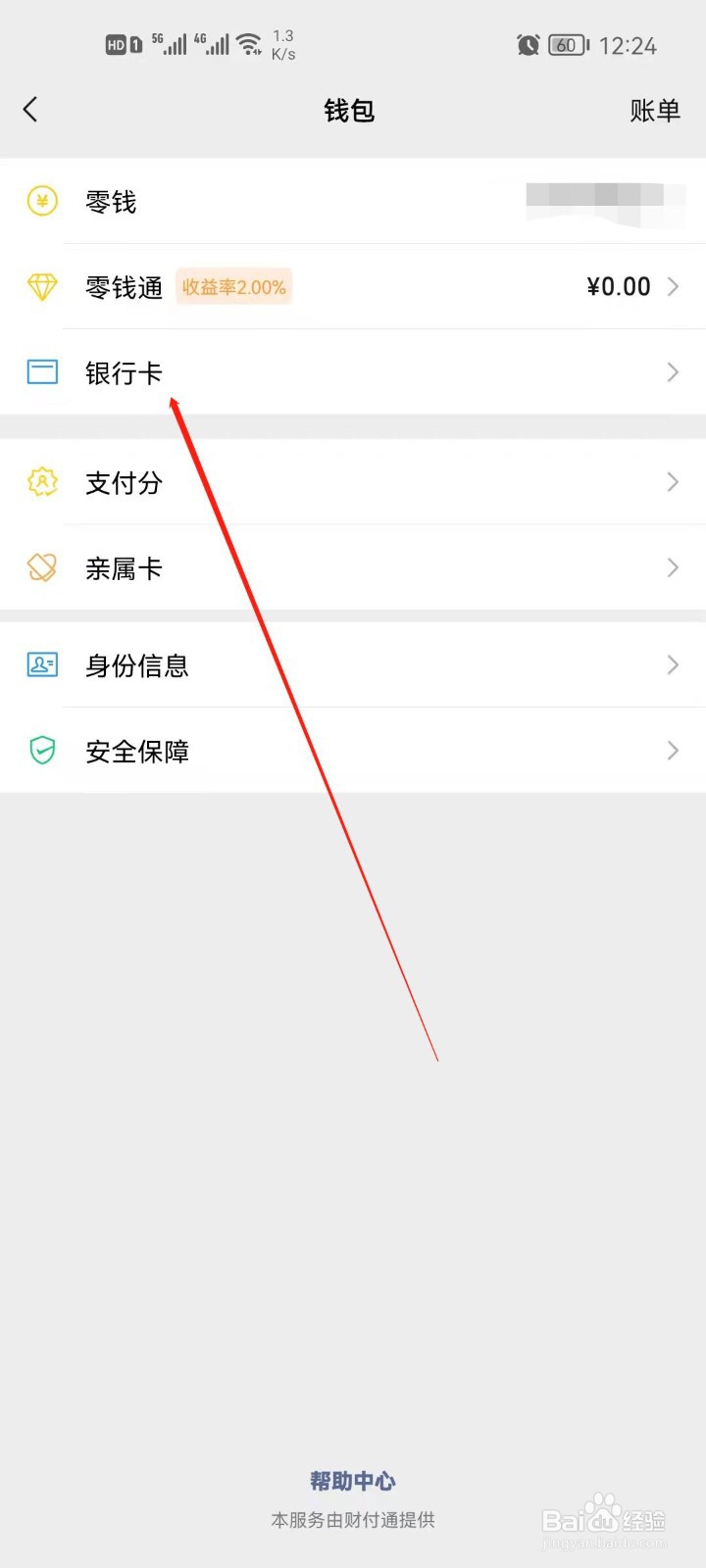Screen dimensions: 706x1568
Task: Tap the ¥0.00 balance amount
Action: [618, 287]
